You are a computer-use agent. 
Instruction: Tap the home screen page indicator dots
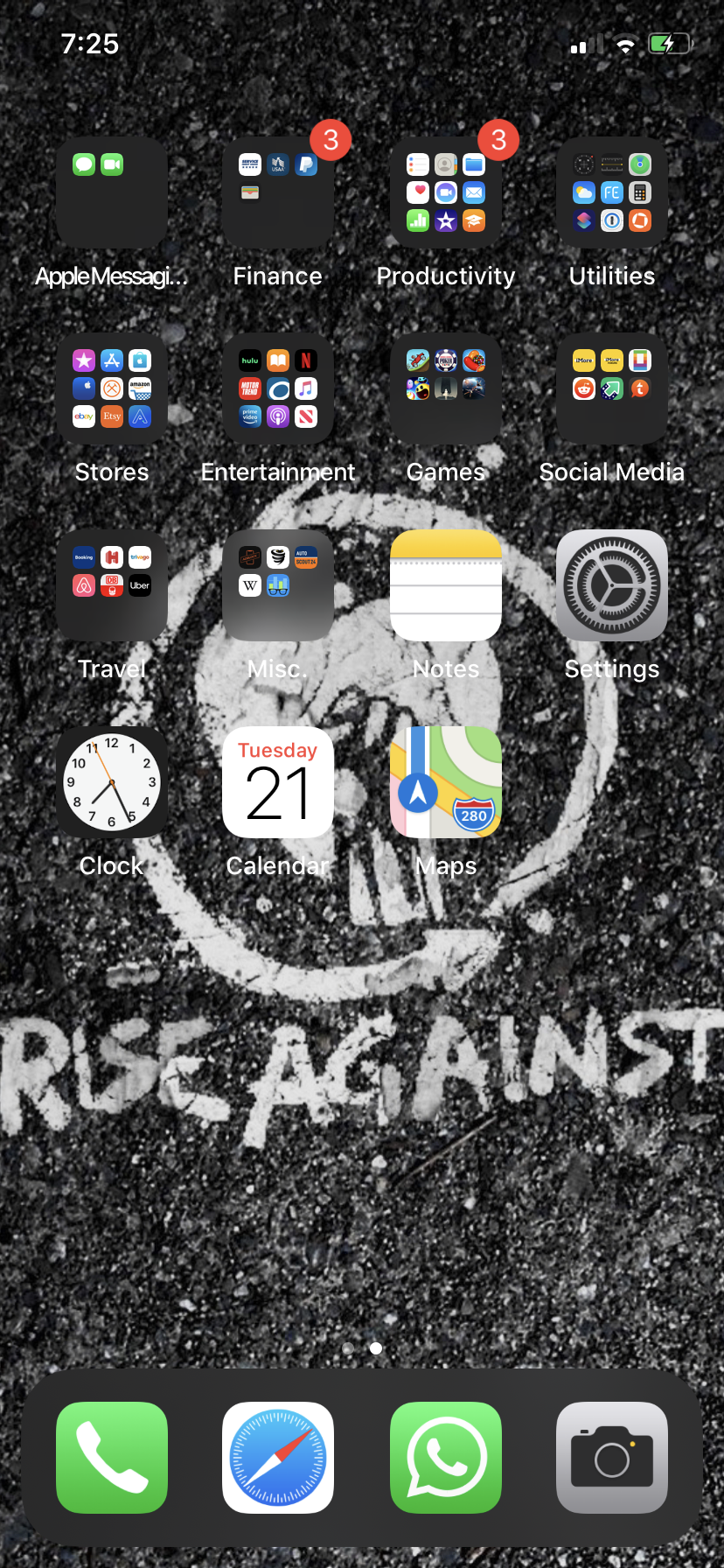point(362,1348)
